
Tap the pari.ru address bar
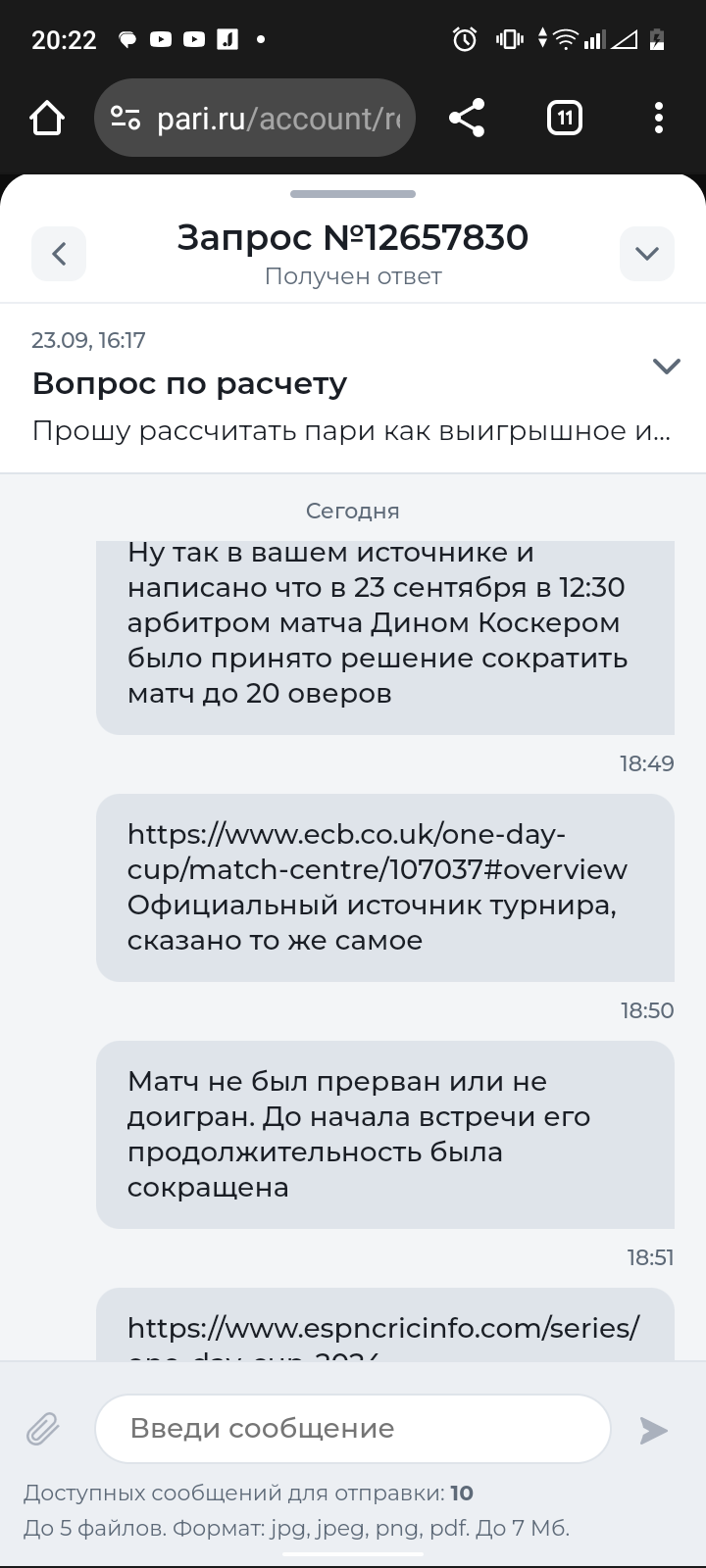[x=255, y=119]
